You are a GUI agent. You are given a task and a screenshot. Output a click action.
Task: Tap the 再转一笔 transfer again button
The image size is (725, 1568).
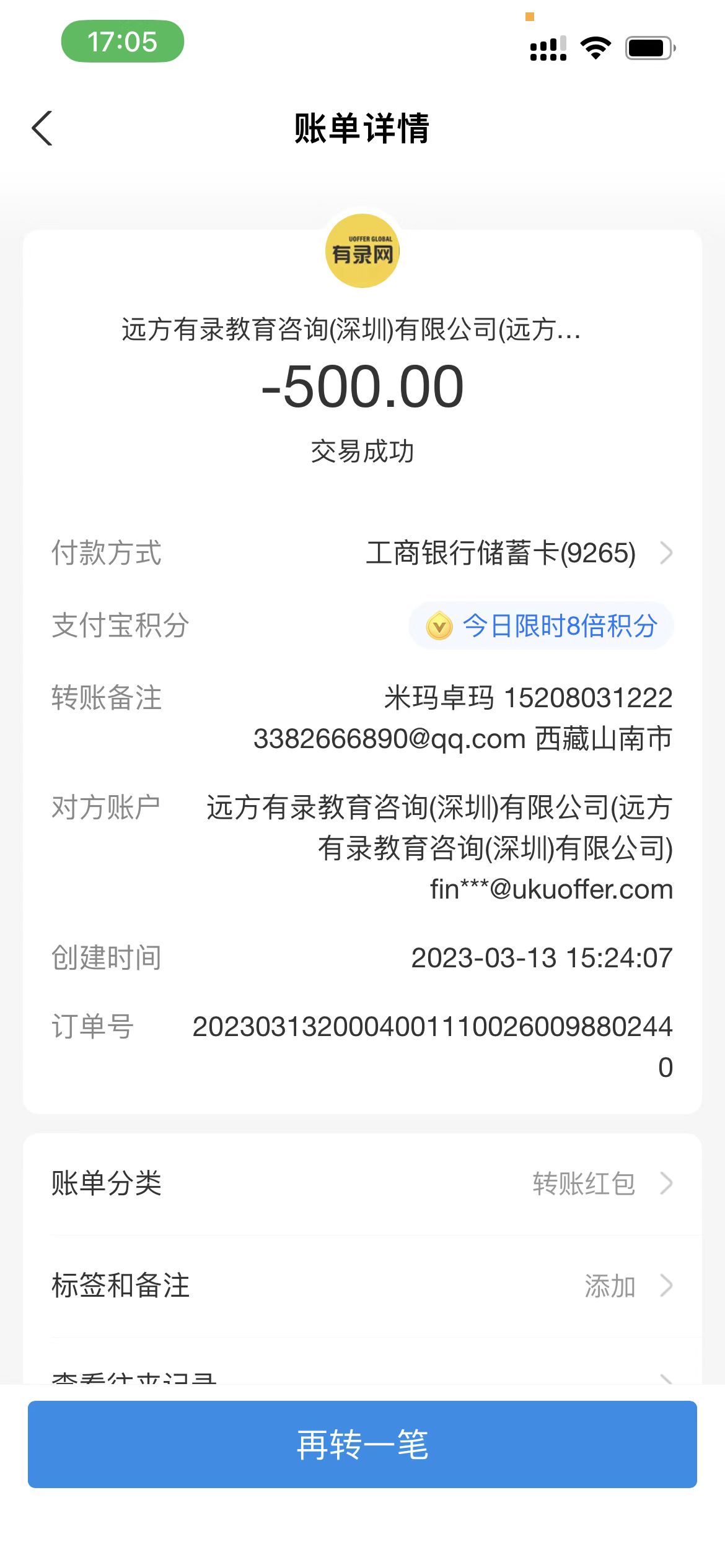click(x=362, y=1444)
